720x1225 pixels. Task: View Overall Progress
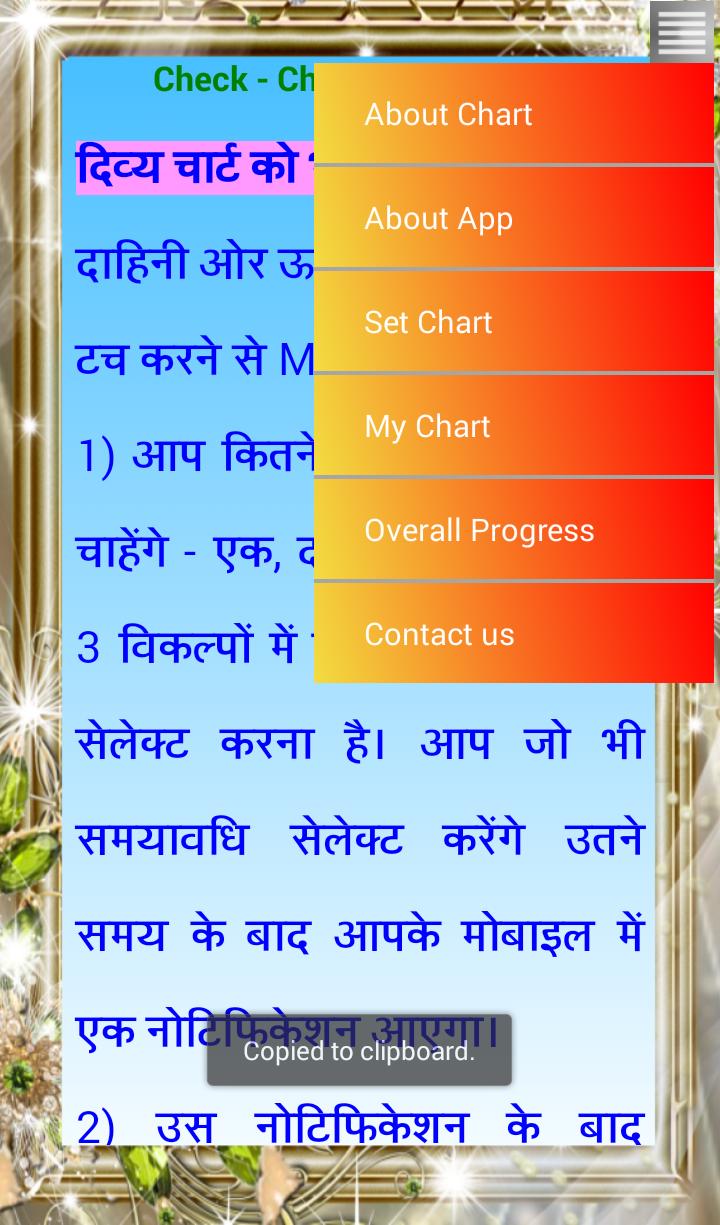pyautogui.click(x=513, y=530)
